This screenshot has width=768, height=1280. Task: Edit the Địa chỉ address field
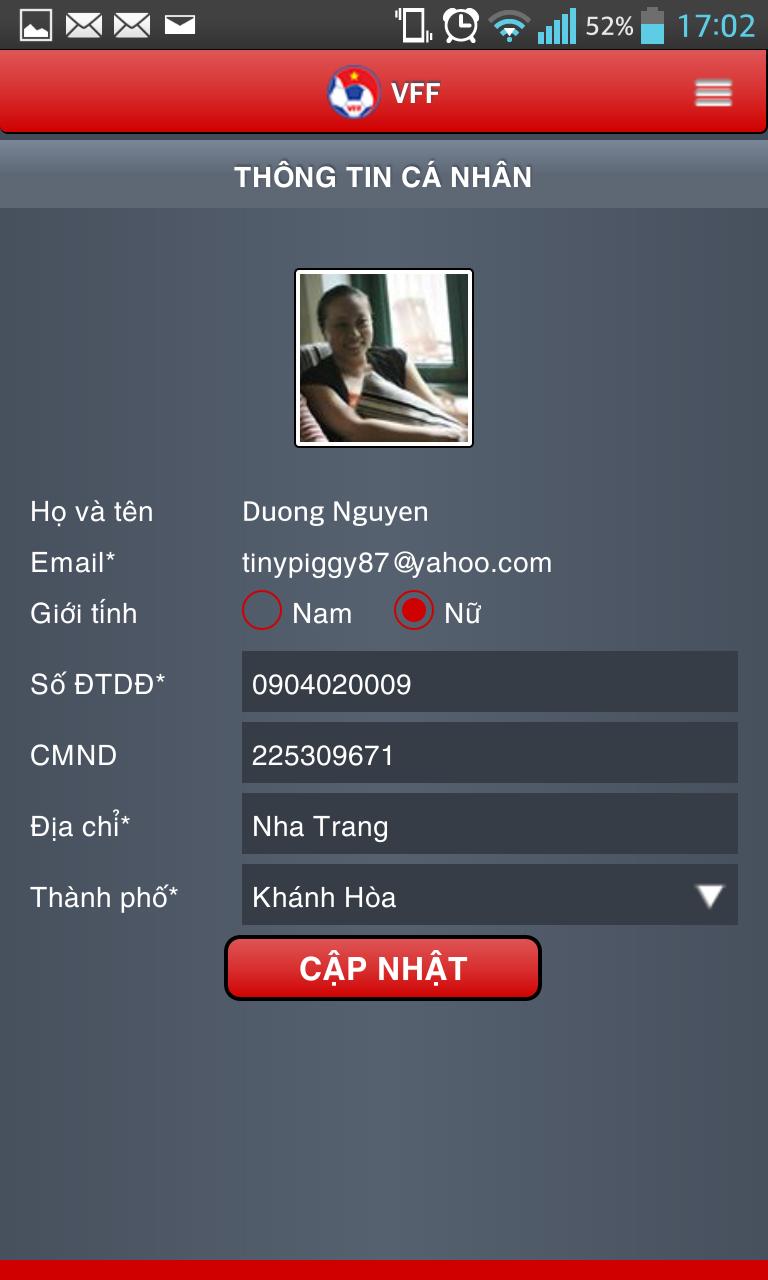(489, 825)
